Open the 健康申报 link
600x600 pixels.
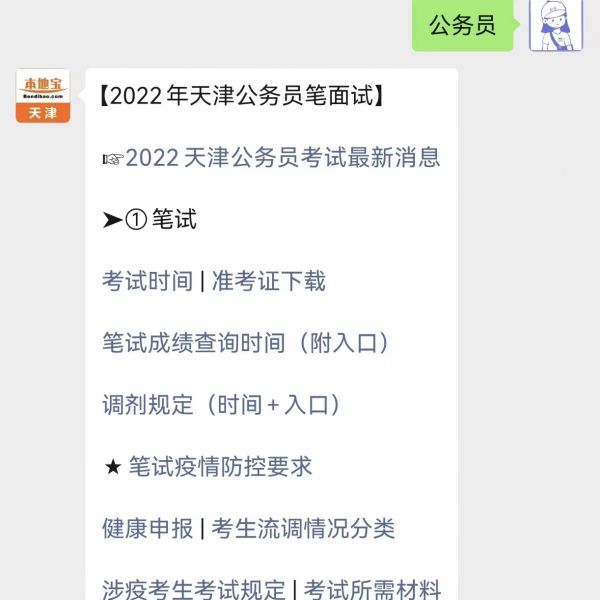[x=147, y=528]
